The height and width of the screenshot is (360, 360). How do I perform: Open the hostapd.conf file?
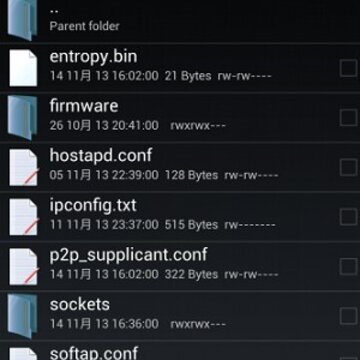(x=180, y=167)
